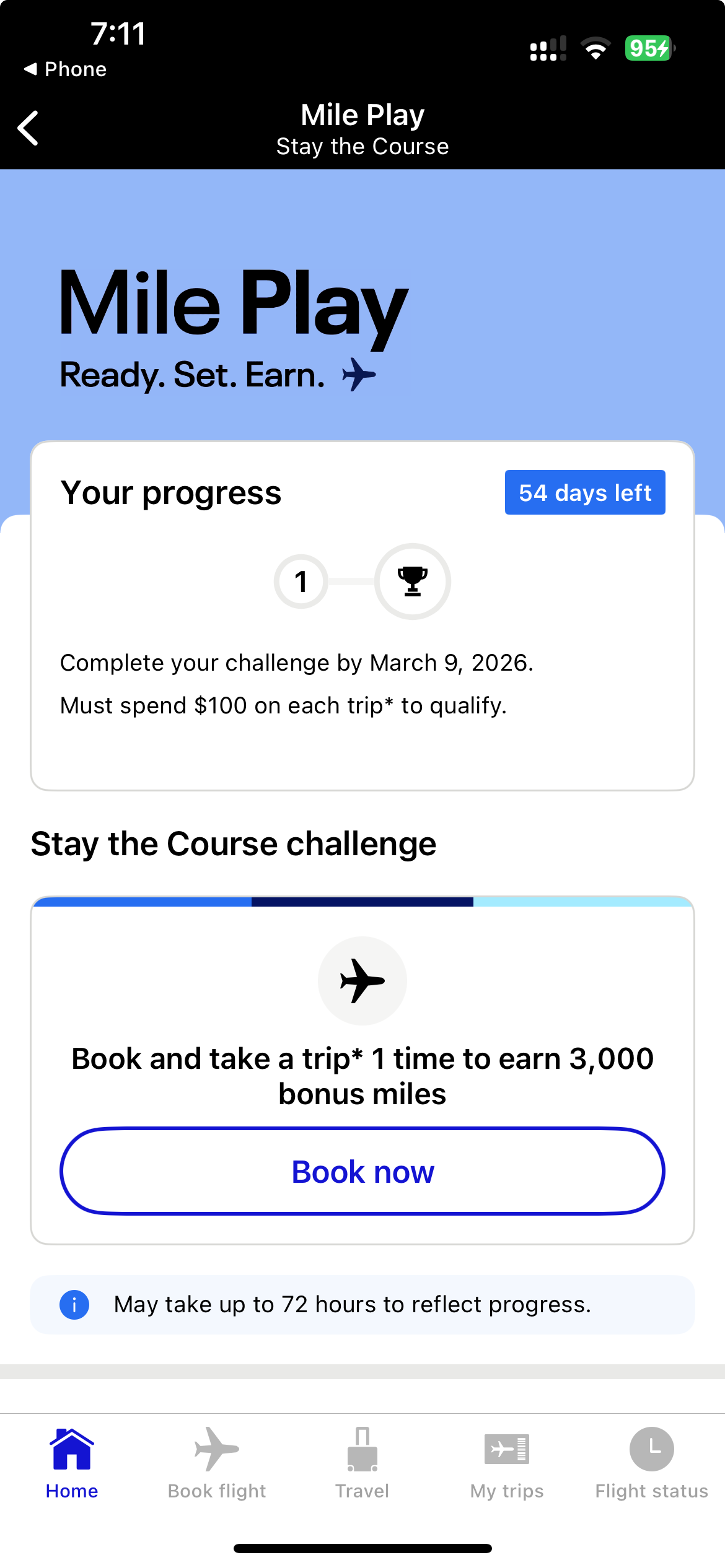The image size is (725, 1568).
Task: Tap Book now for bonus miles
Action: click(x=362, y=1171)
